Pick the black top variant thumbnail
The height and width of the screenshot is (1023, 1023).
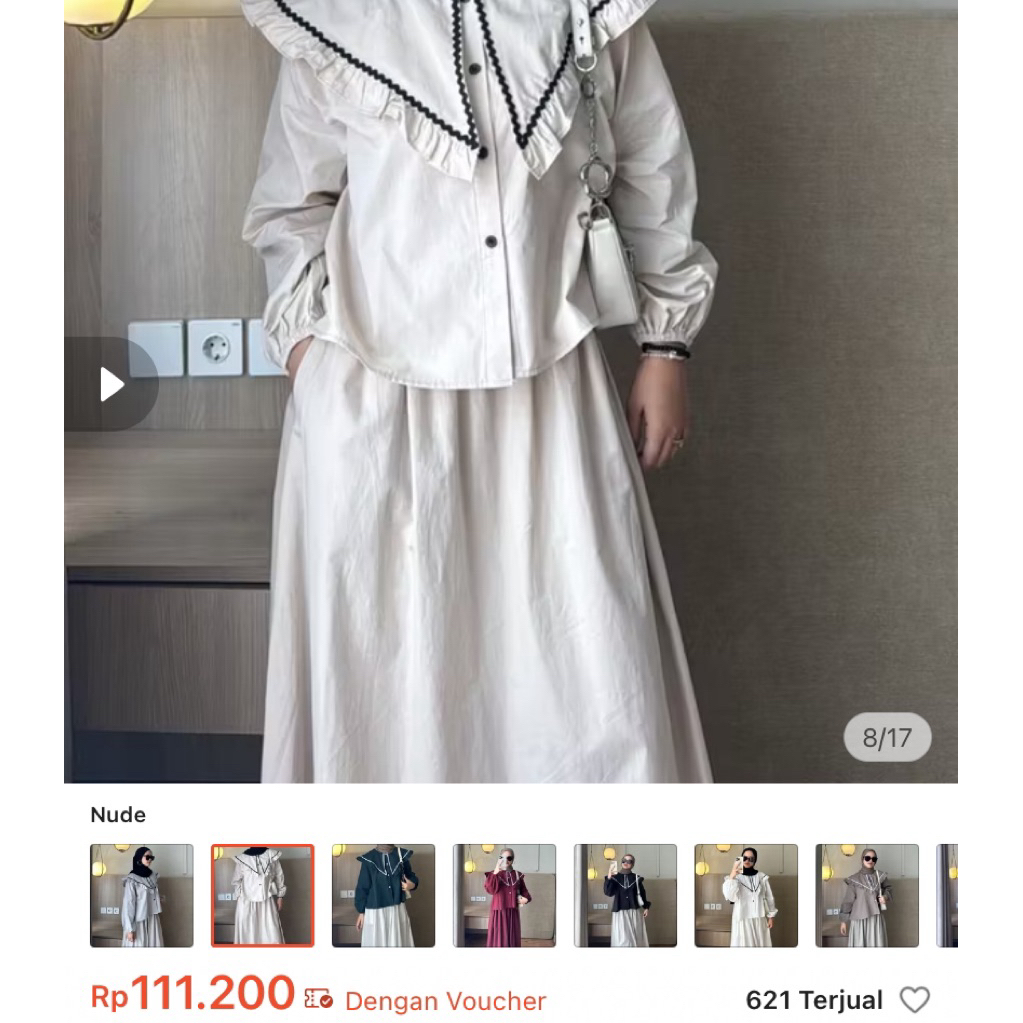pyautogui.click(x=625, y=895)
